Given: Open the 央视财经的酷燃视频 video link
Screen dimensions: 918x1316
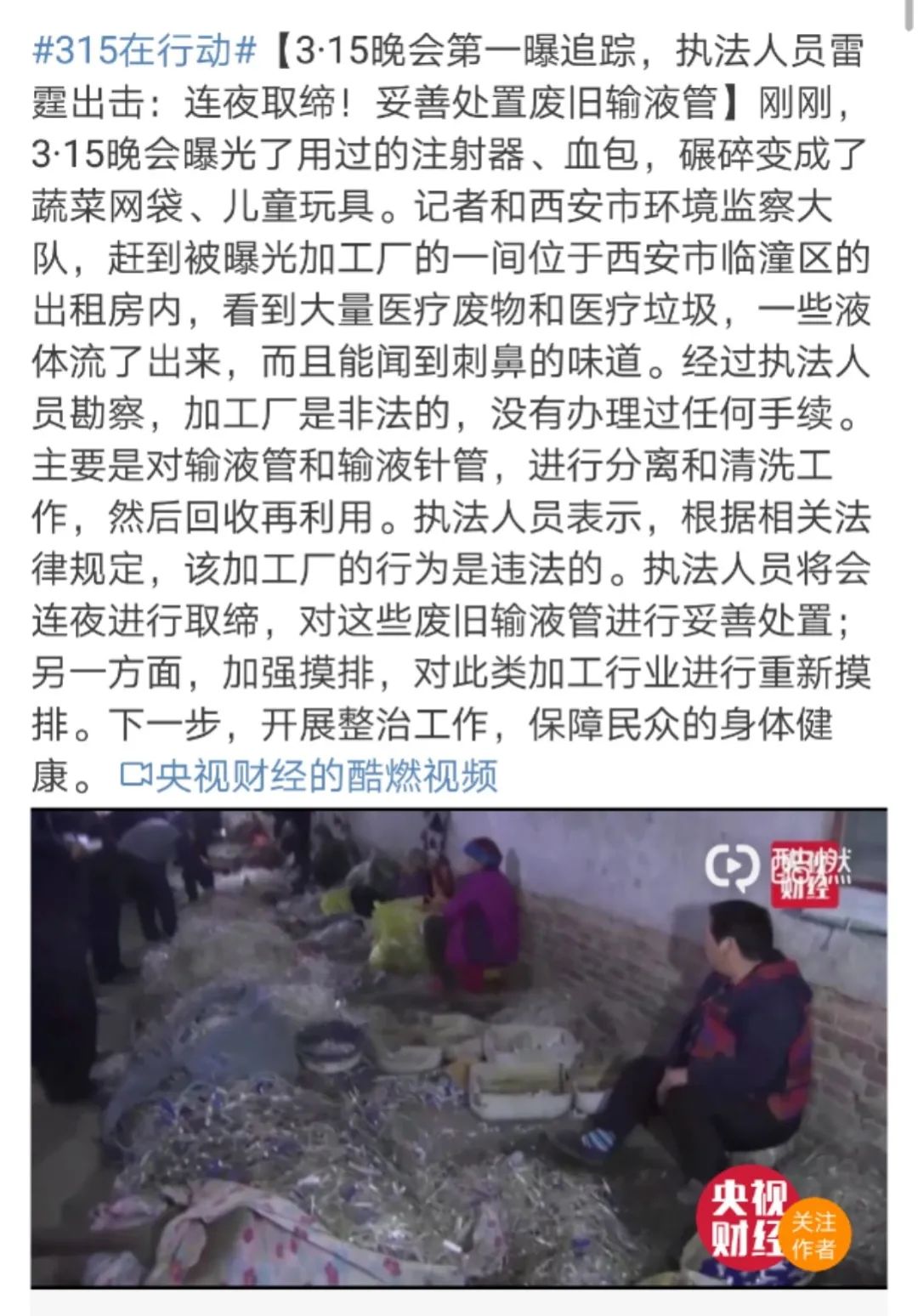Looking at the screenshot, I should click(x=309, y=776).
